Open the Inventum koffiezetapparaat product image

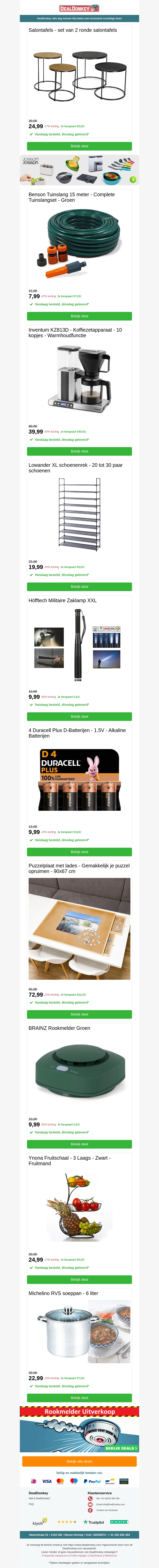(x=79, y=377)
